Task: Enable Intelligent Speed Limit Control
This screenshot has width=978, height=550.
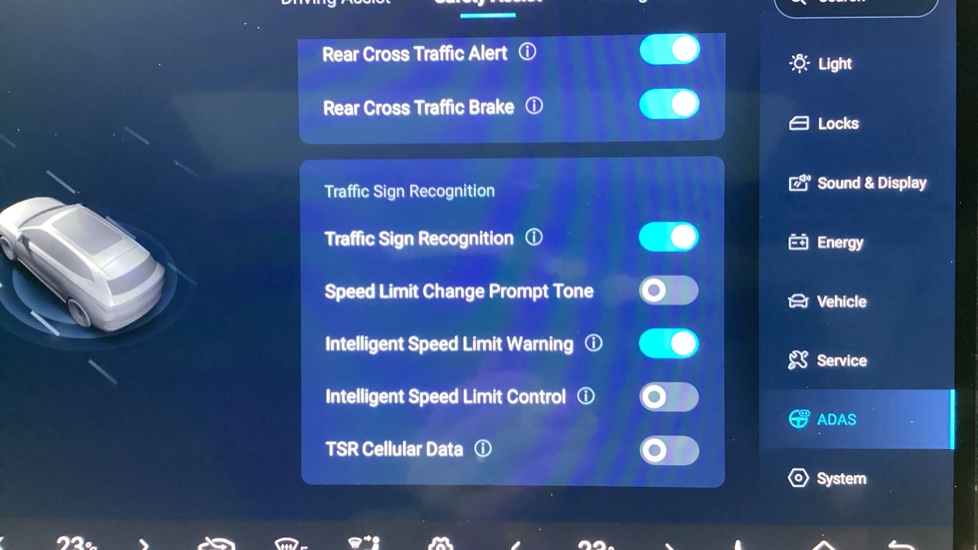Action: (669, 397)
